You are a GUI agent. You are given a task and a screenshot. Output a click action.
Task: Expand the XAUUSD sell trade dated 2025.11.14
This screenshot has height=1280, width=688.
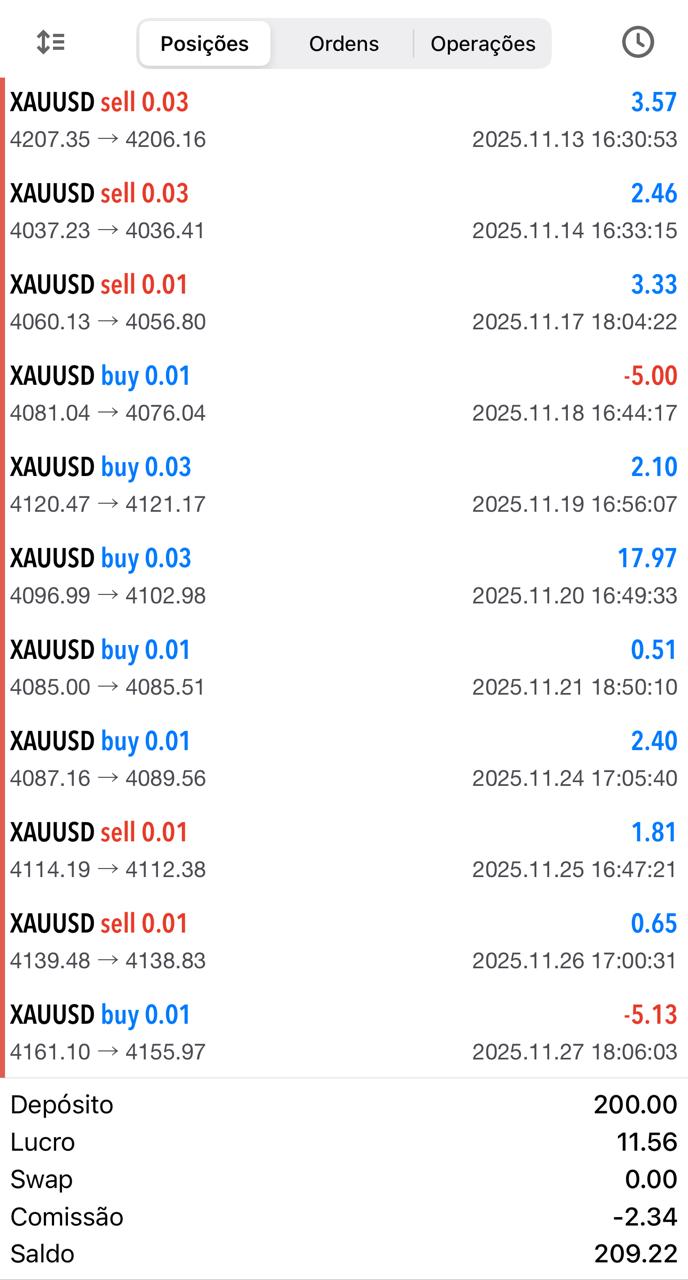(x=343, y=212)
